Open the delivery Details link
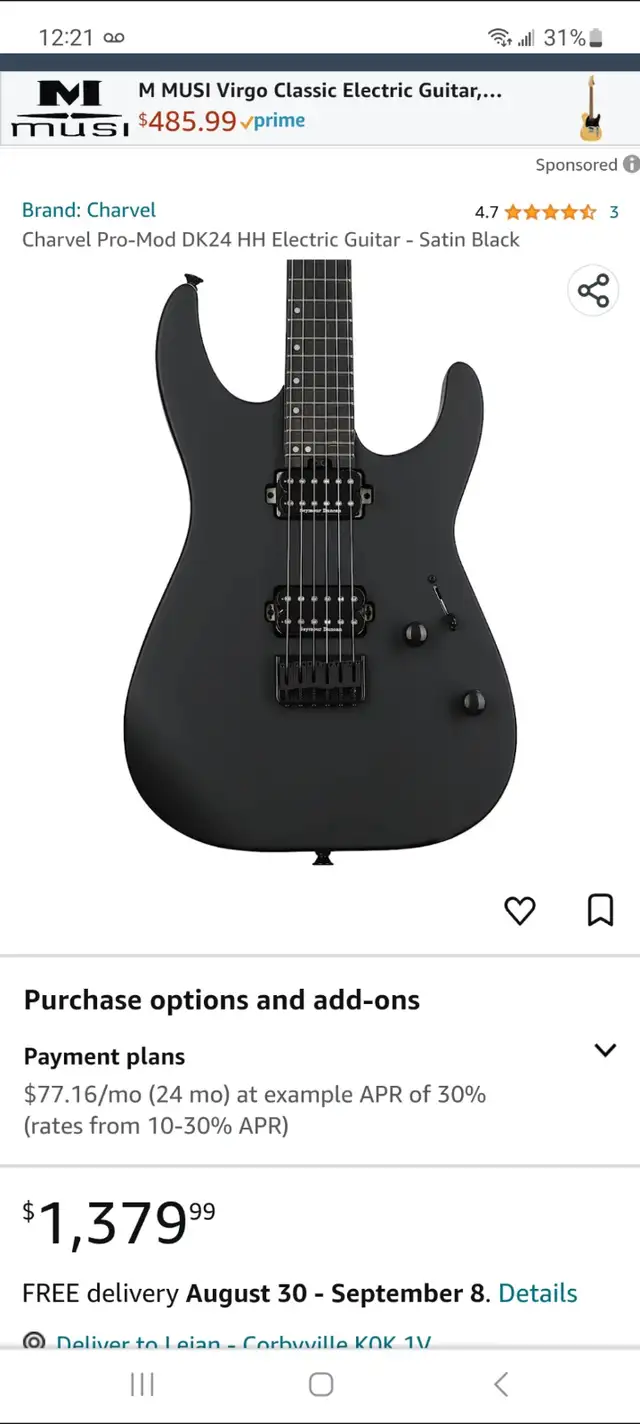Screen dimensions: 640x1424 [538, 1293]
